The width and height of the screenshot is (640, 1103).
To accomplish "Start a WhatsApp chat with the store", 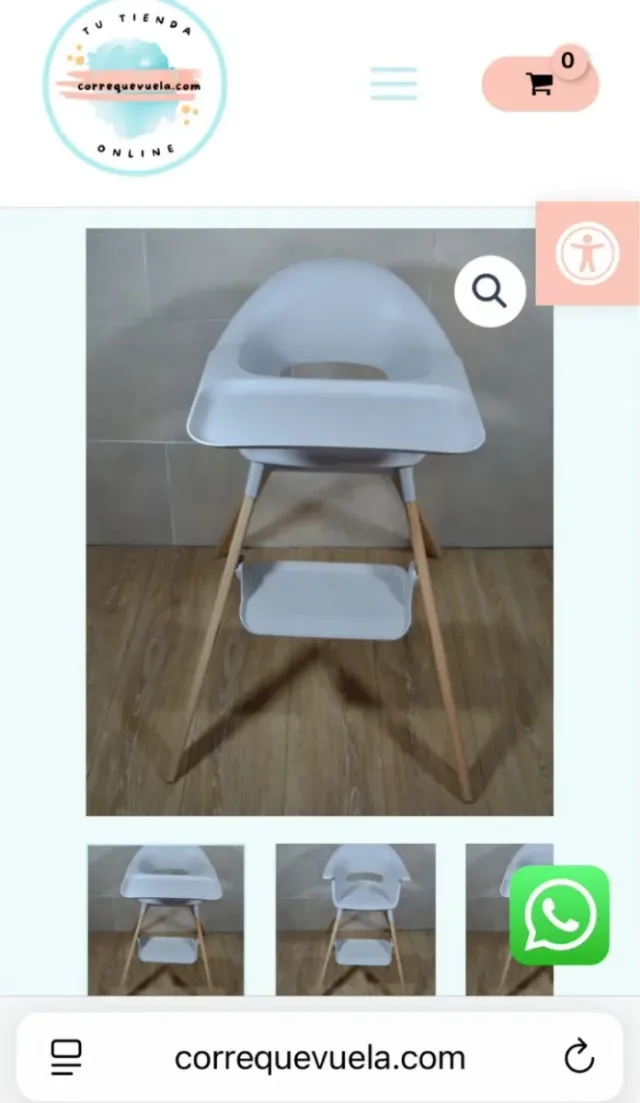I will click(x=559, y=915).
